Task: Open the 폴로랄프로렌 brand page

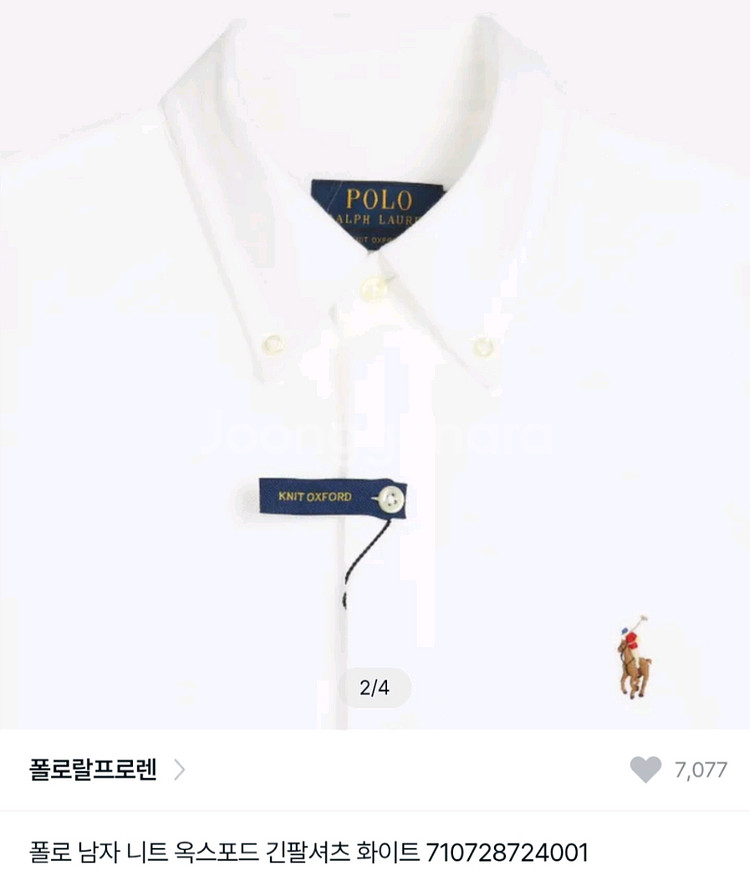Action: pyautogui.click(x=107, y=770)
